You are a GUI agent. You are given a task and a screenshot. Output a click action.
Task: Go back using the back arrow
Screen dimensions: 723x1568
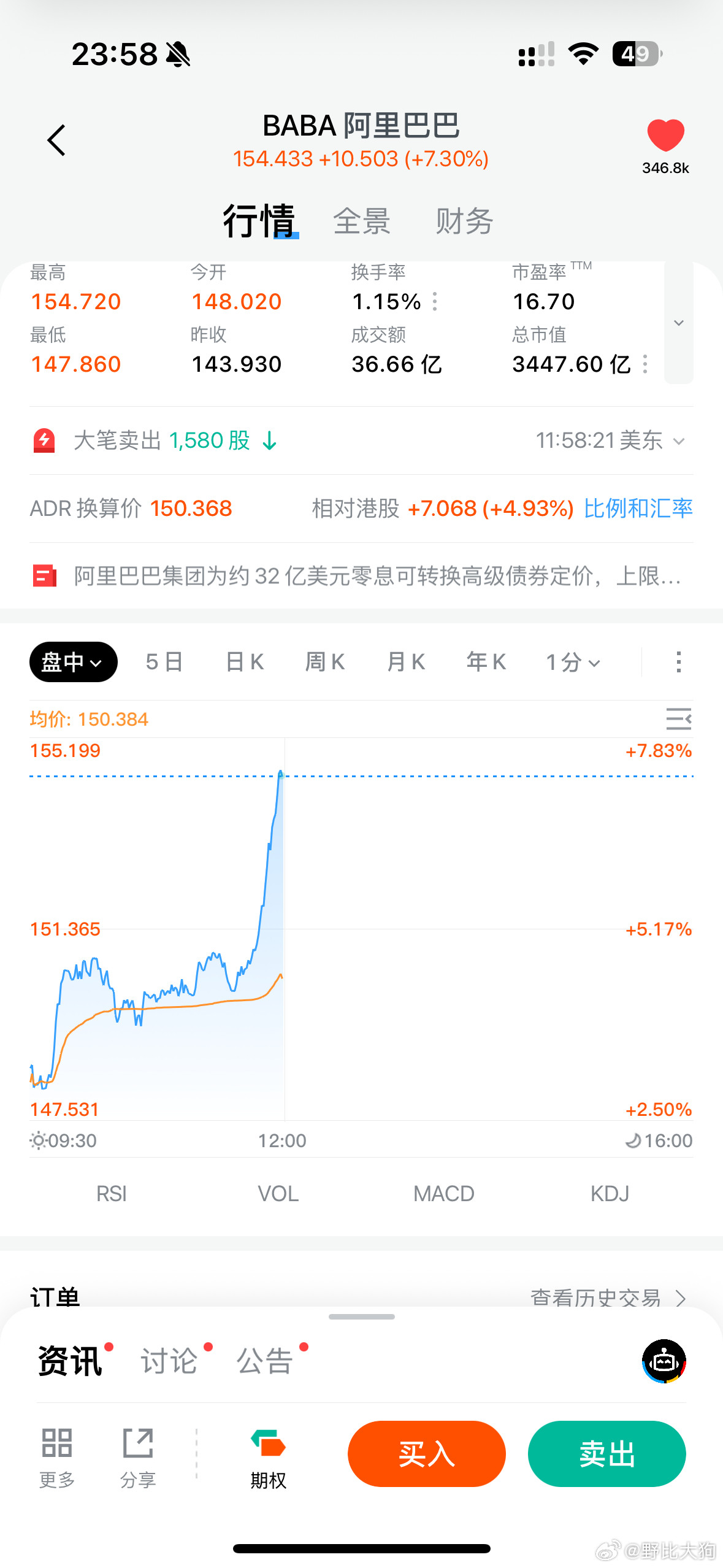click(x=56, y=140)
